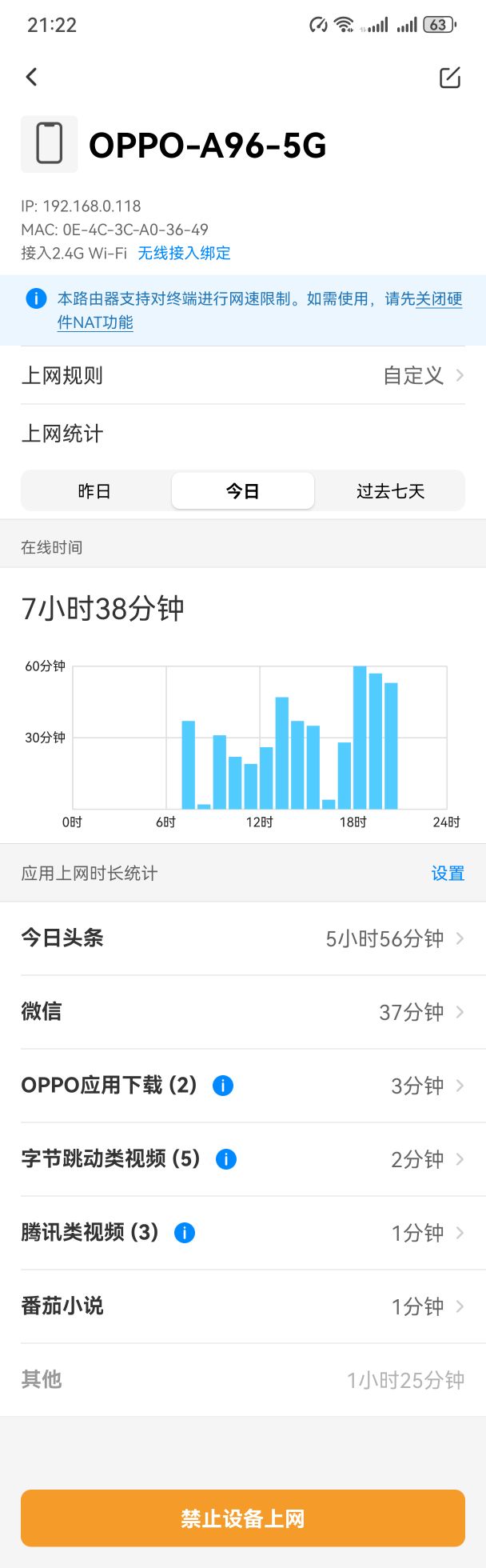Show info about OPPO应用下载 apps
The width and height of the screenshot is (486, 1568).
(x=223, y=1086)
